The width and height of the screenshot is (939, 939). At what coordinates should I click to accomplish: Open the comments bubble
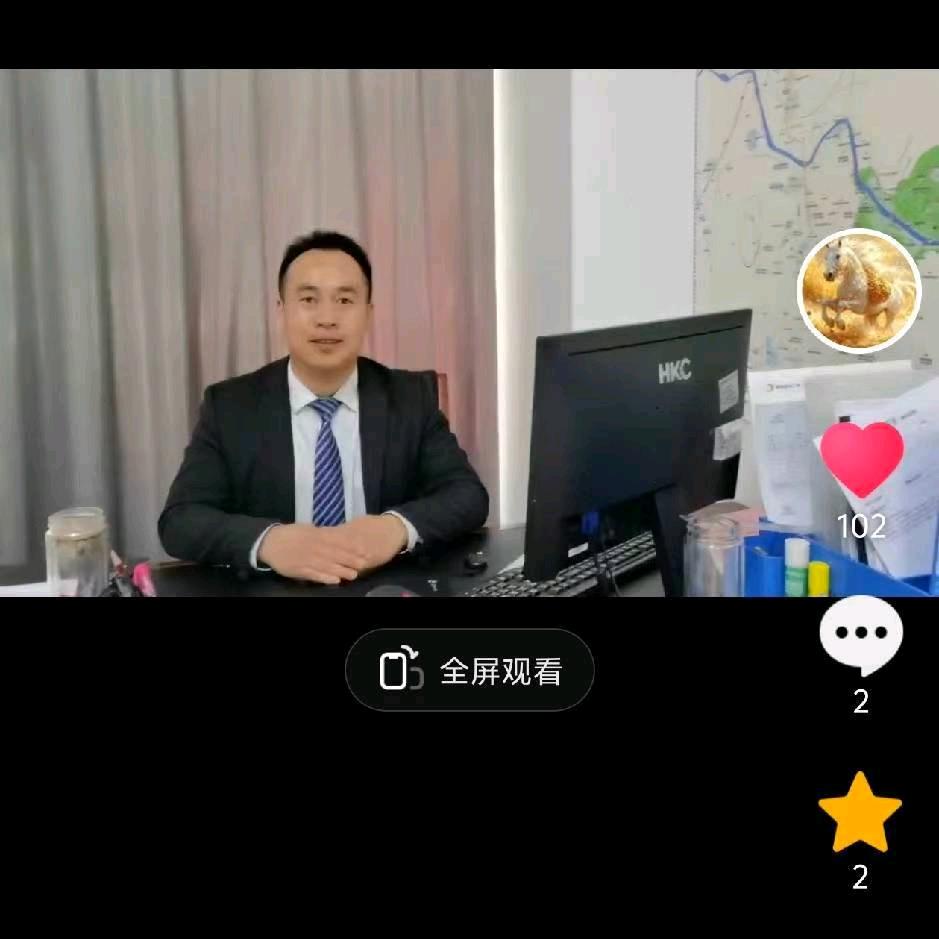(861, 636)
